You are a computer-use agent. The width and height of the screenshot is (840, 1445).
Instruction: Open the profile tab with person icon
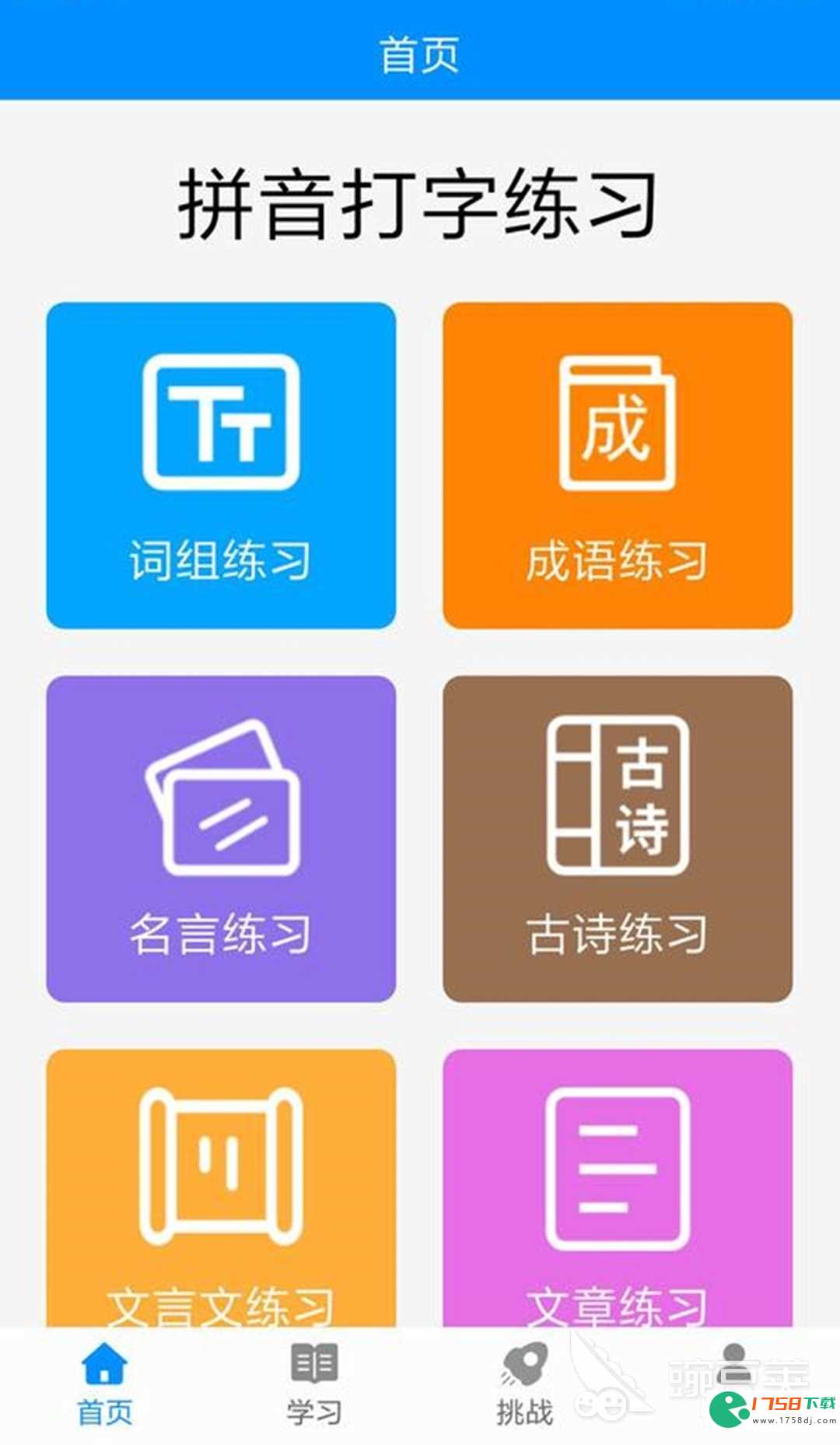(734, 1386)
